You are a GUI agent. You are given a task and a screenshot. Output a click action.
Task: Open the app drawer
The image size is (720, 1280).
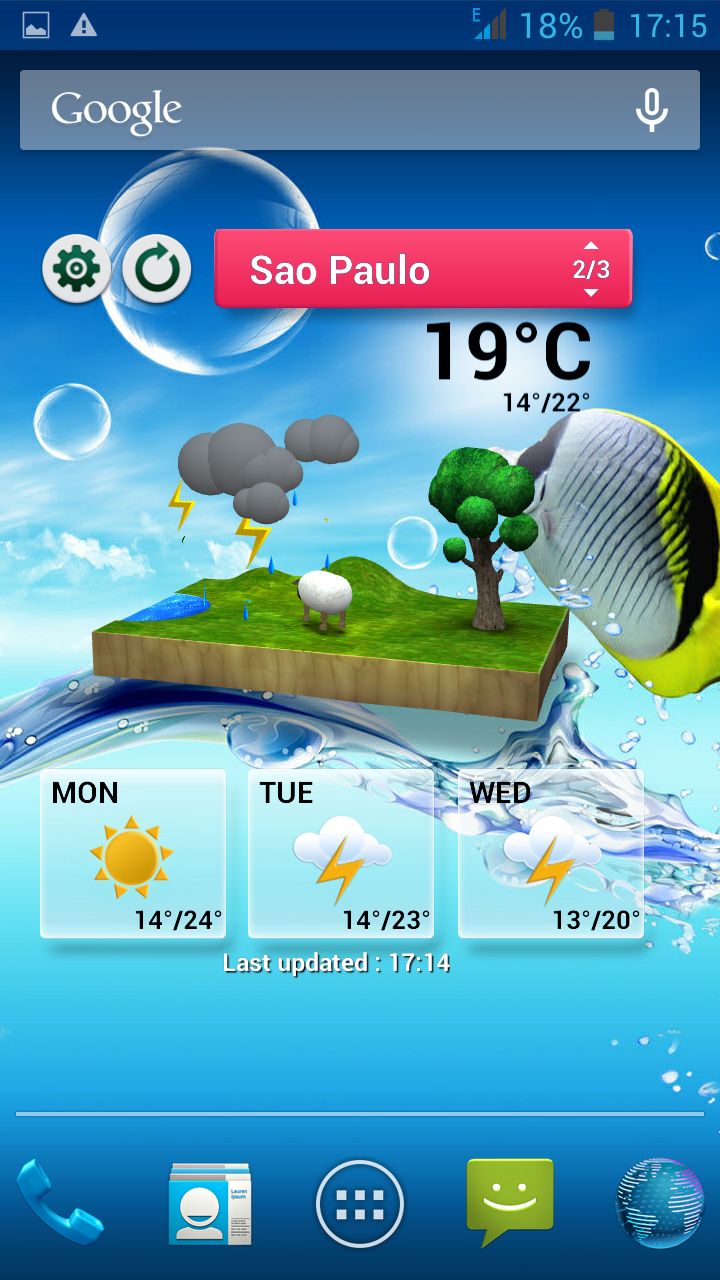tap(360, 1203)
